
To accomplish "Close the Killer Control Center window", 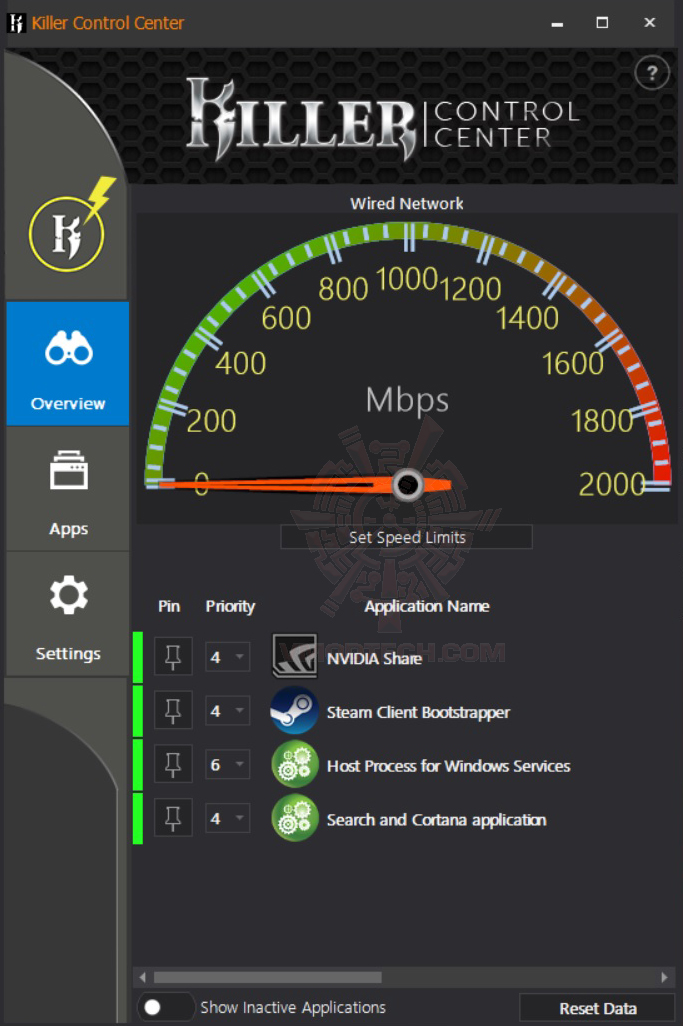I will (x=651, y=22).
